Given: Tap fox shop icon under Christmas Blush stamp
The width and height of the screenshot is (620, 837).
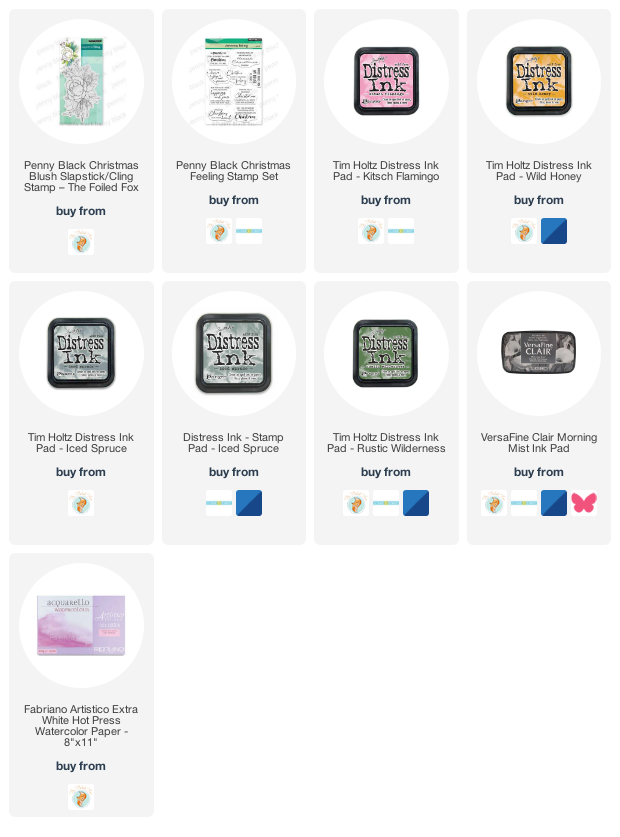Looking at the screenshot, I should (81, 241).
